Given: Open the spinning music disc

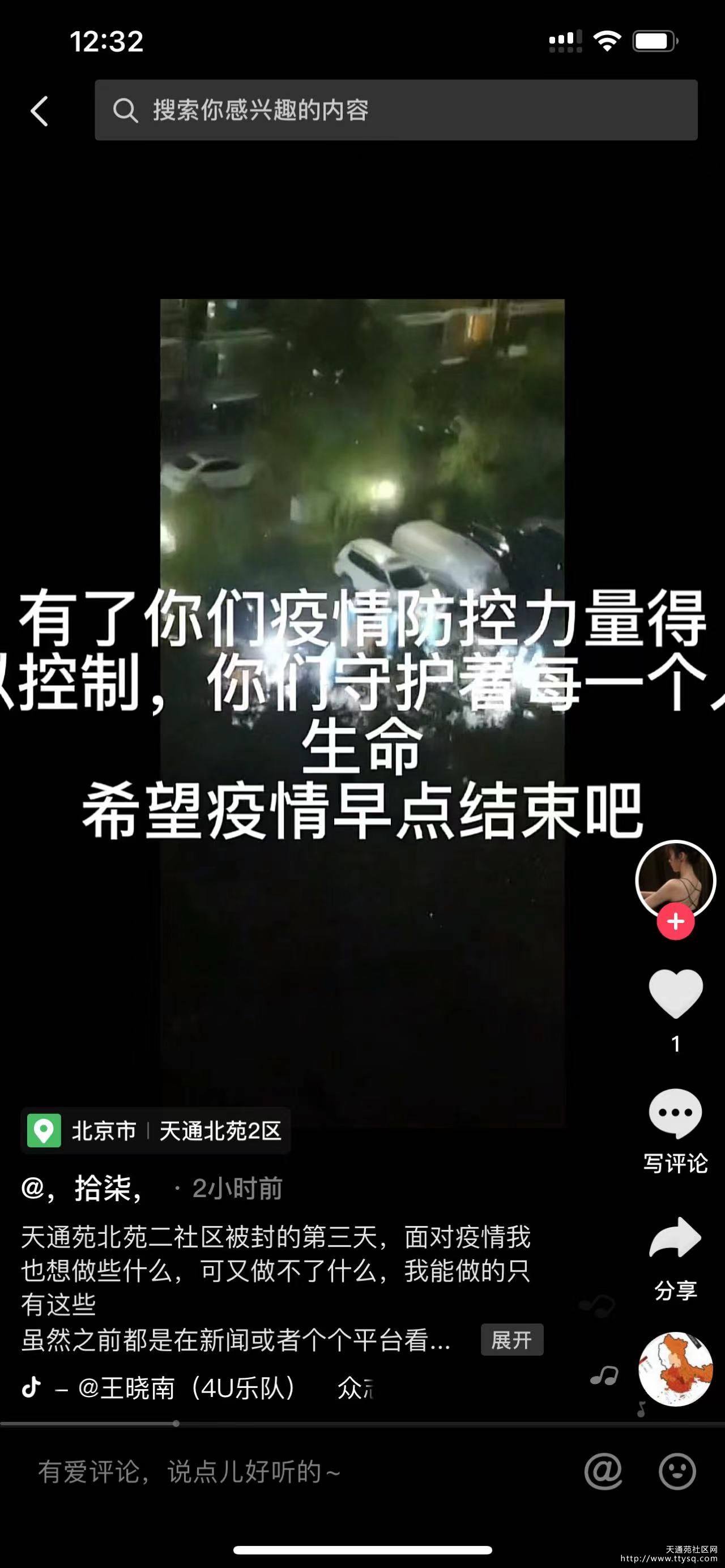Looking at the screenshot, I should point(675,1369).
